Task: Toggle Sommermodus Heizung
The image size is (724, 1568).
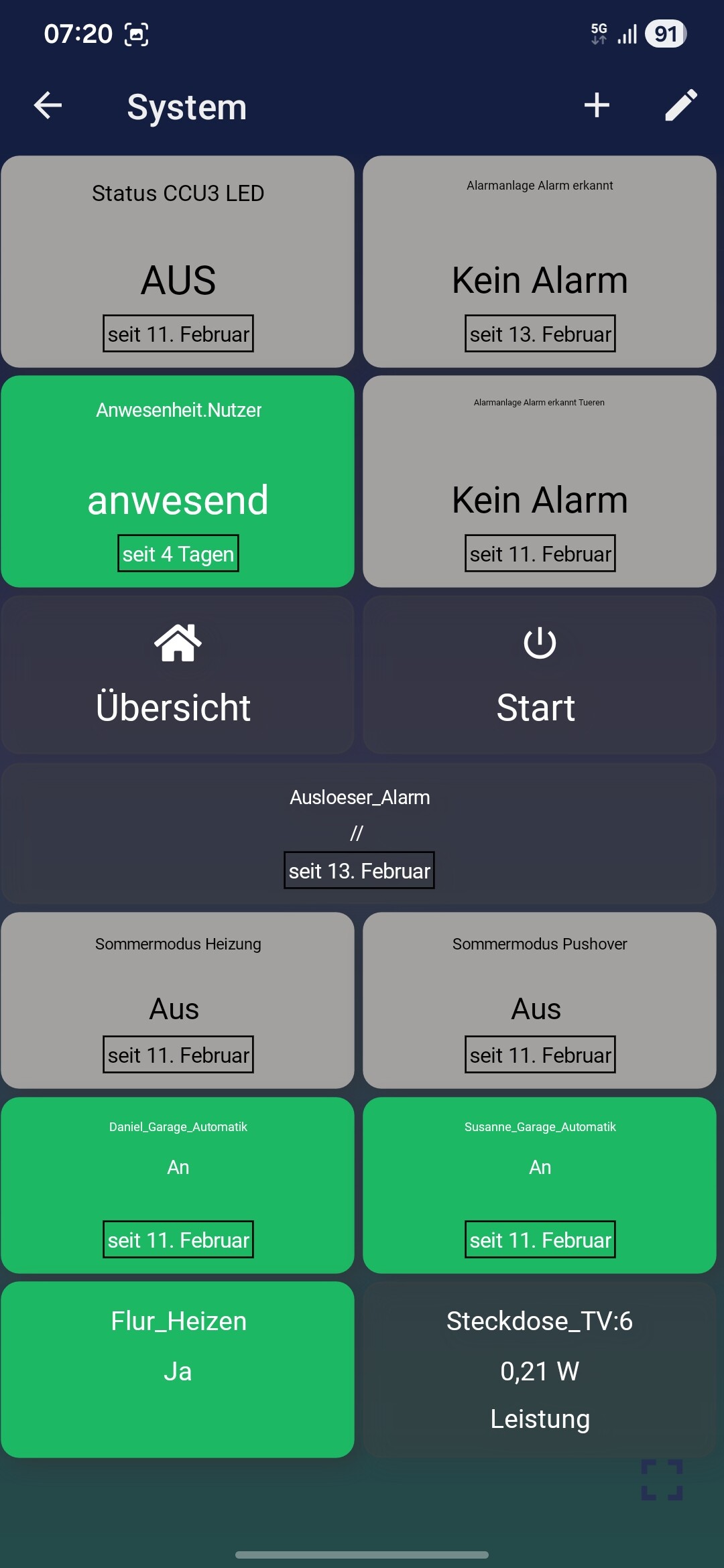Action: coord(178,1000)
